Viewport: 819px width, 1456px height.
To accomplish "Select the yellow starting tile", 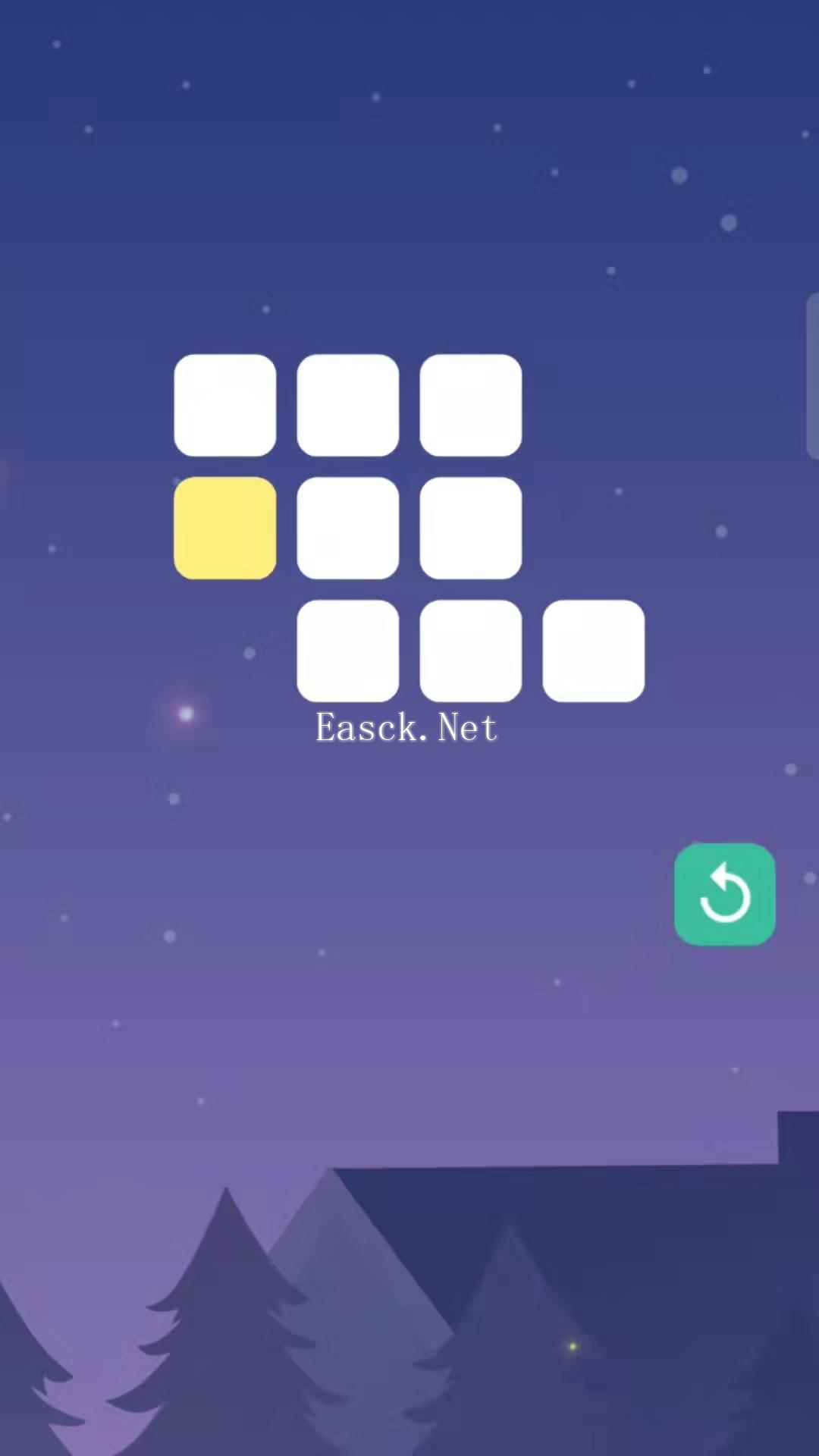I will click(225, 528).
